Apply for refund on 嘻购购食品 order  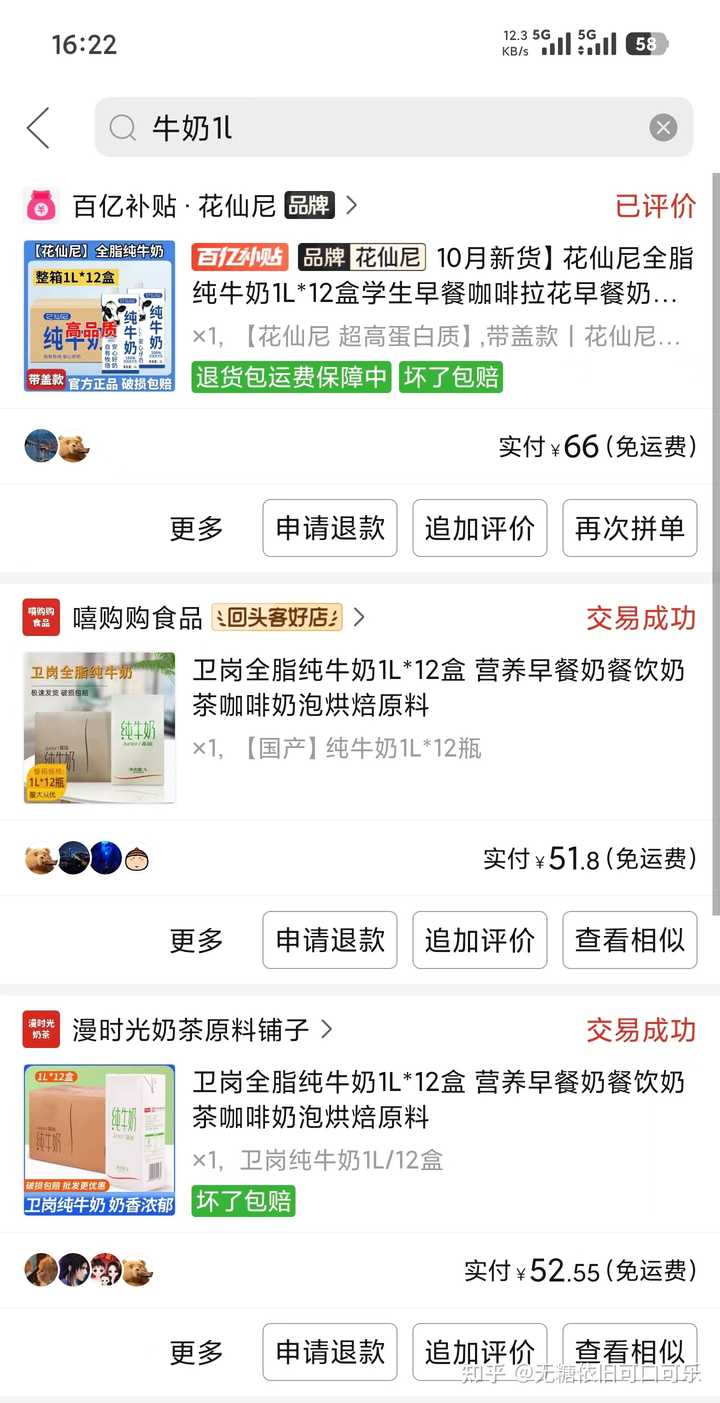[x=330, y=940]
